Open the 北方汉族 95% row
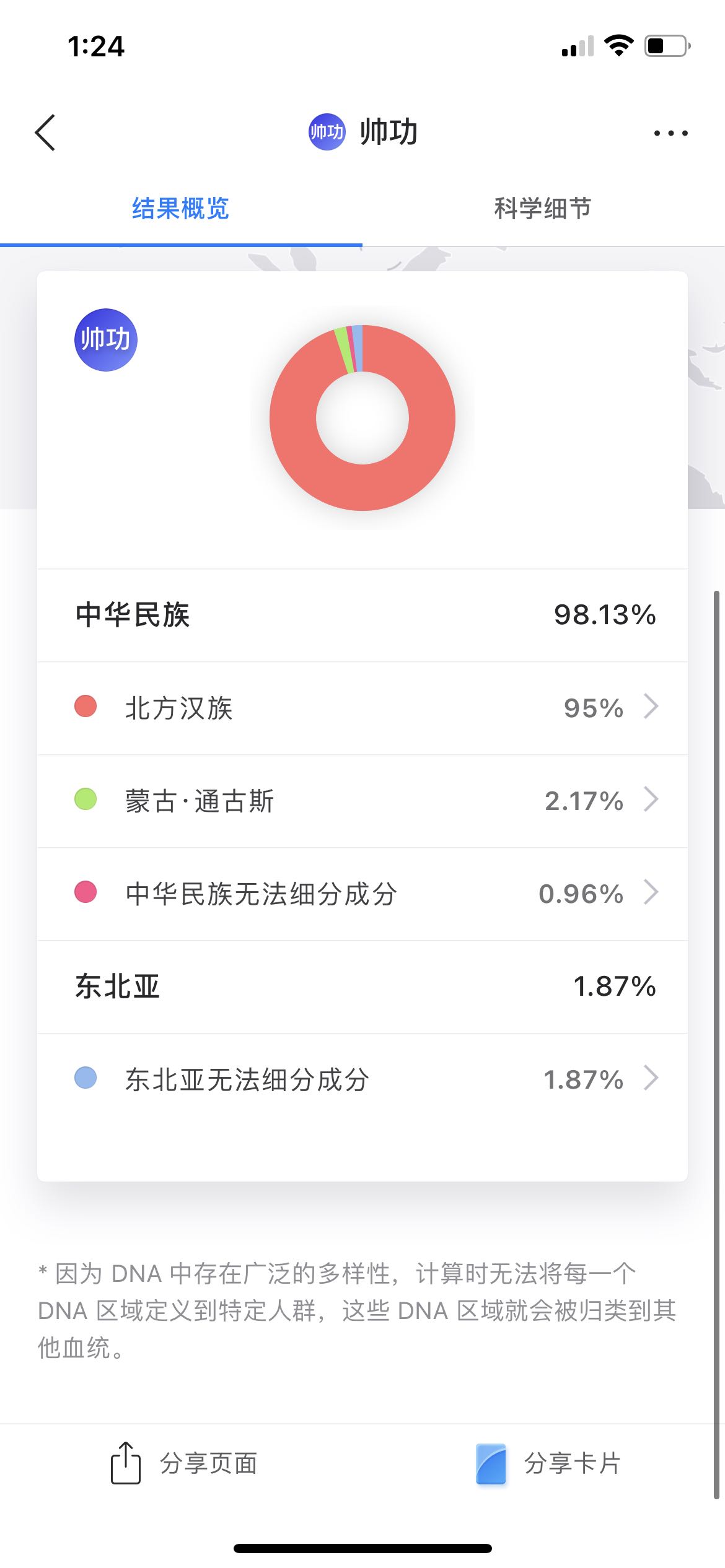The height and width of the screenshot is (1568, 725). coord(362,708)
